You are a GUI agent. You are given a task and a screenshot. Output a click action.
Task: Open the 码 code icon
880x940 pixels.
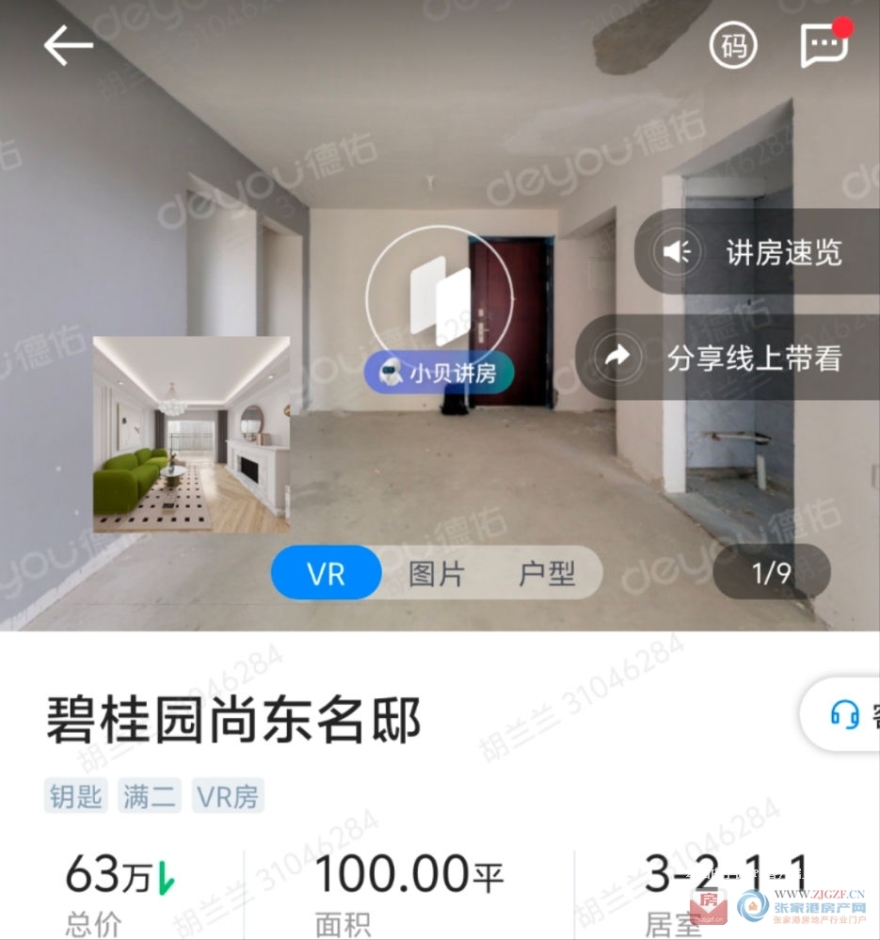pyautogui.click(x=733, y=46)
